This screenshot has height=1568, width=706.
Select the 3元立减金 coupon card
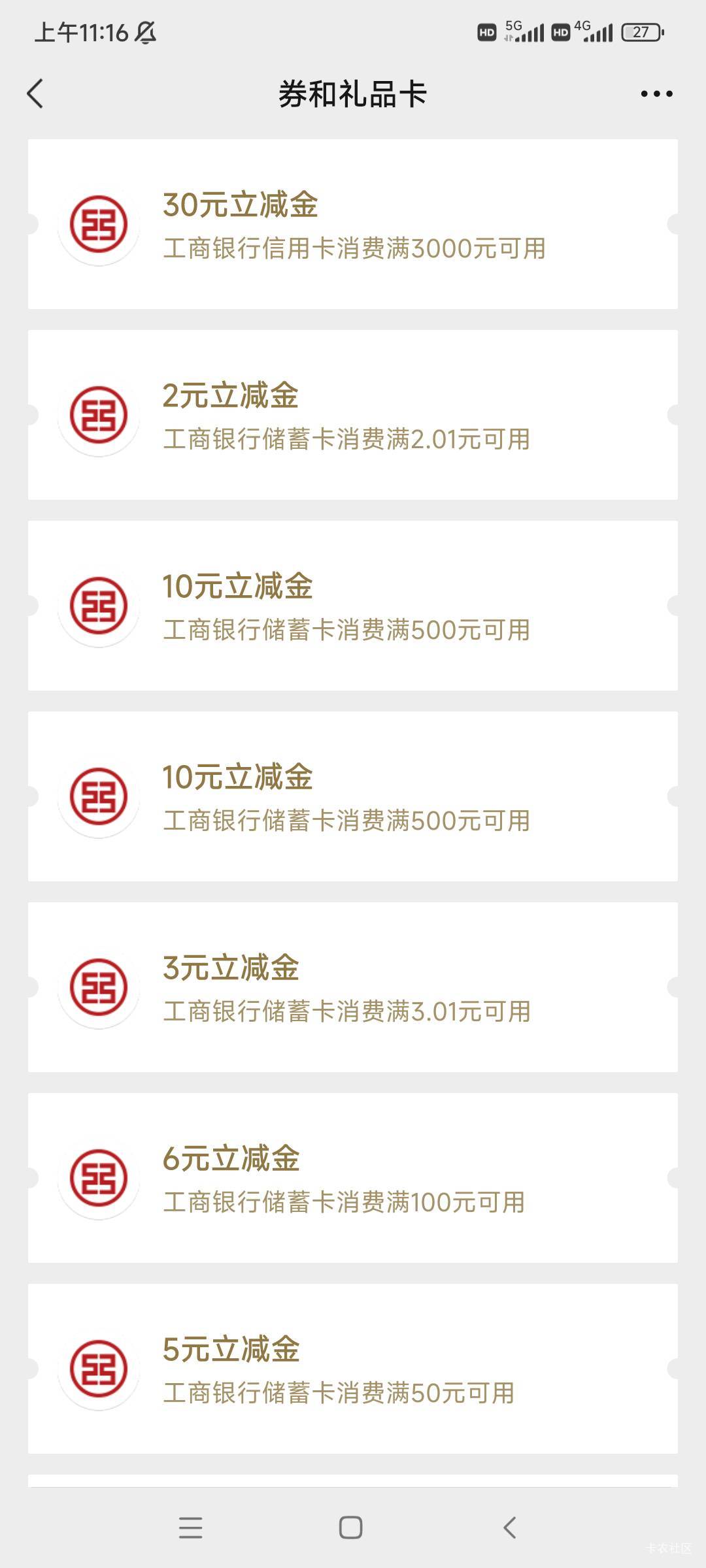tap(353, 987)
